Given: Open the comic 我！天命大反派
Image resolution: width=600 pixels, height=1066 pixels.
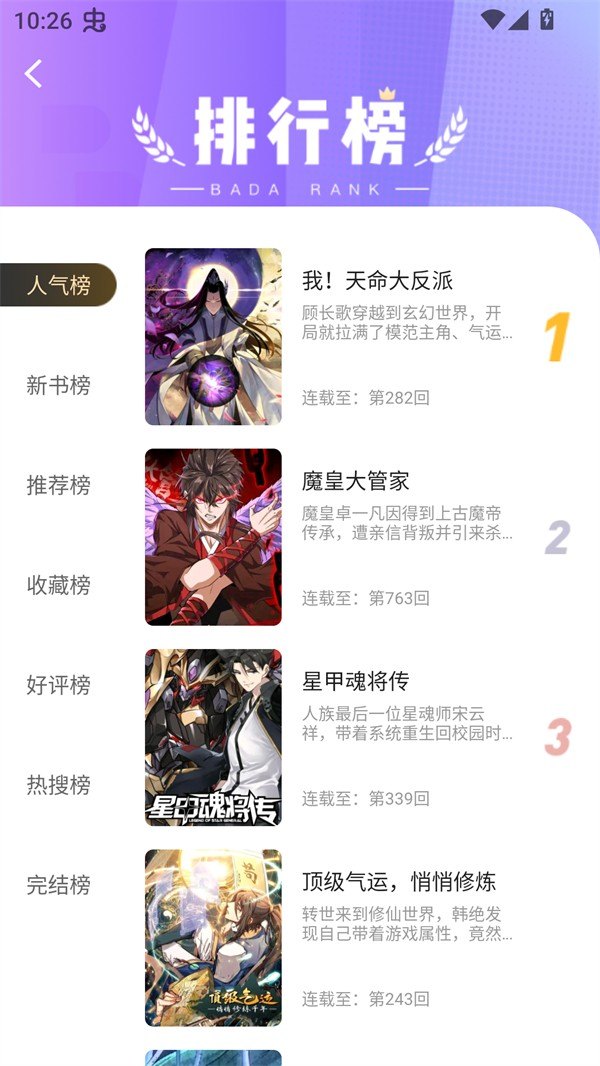Looking at the screenshot, I should pyautogui.click(x=377, y=281).
